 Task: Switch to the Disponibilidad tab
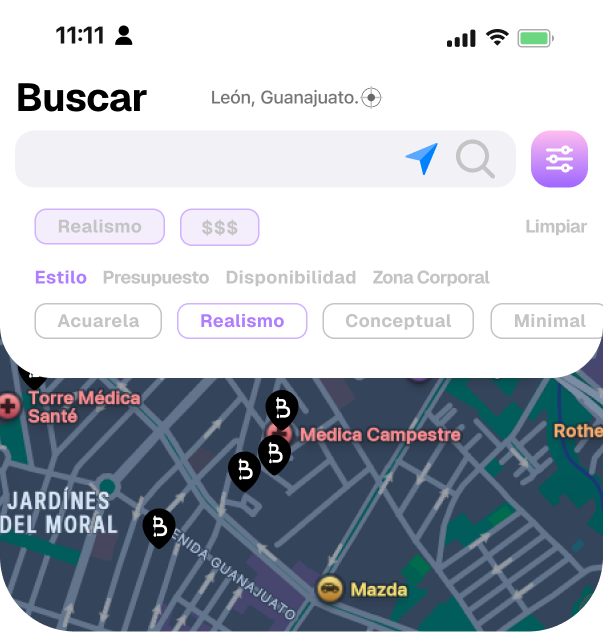pyautogui.click(x=291, y=278)
